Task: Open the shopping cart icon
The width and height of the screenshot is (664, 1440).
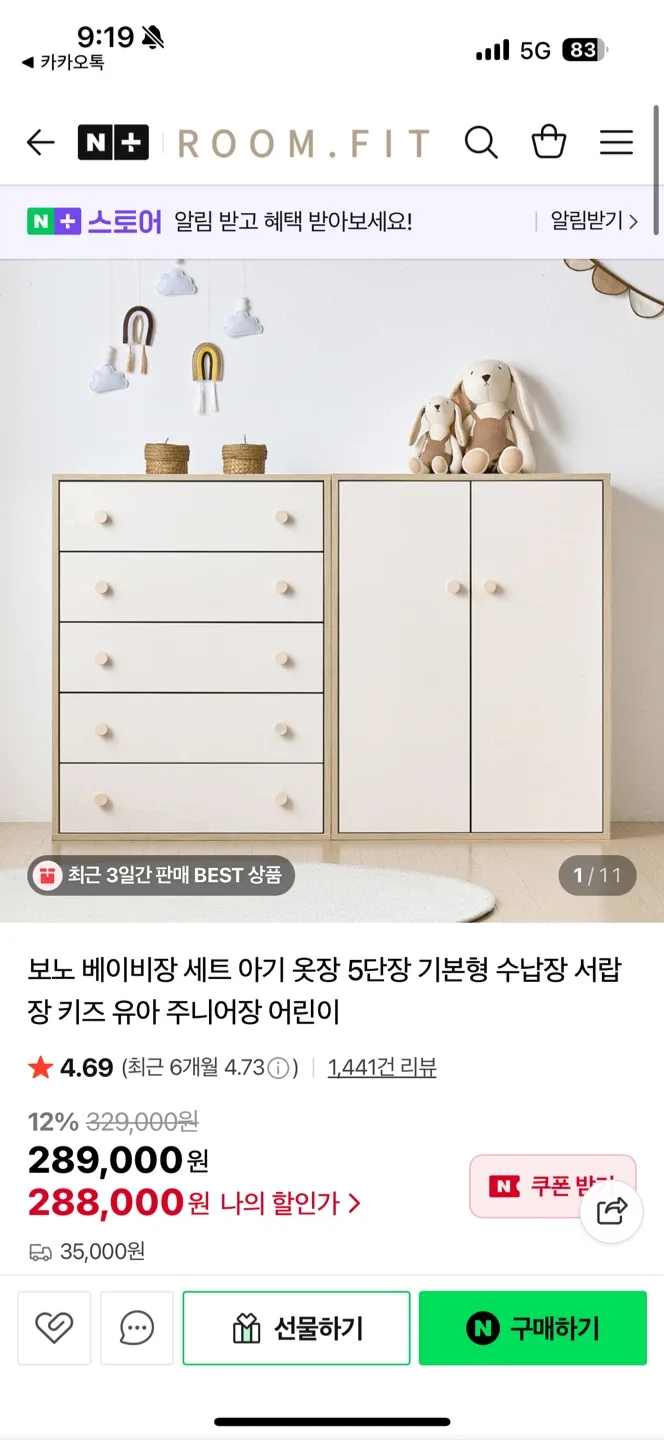Action: pyautogui.click(x=548, y=143)
